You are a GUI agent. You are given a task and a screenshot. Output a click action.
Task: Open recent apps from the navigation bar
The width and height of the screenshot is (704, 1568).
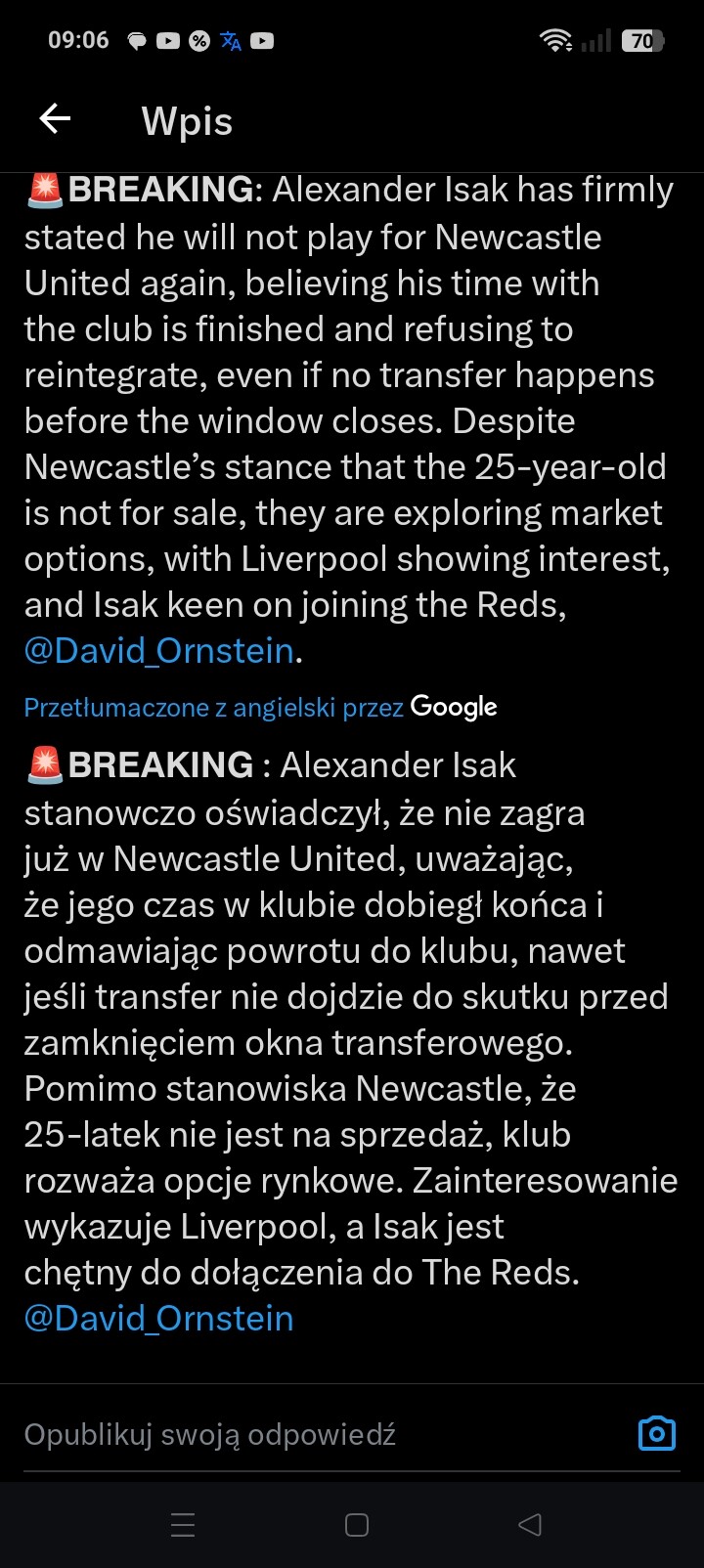coord(183,1524)
